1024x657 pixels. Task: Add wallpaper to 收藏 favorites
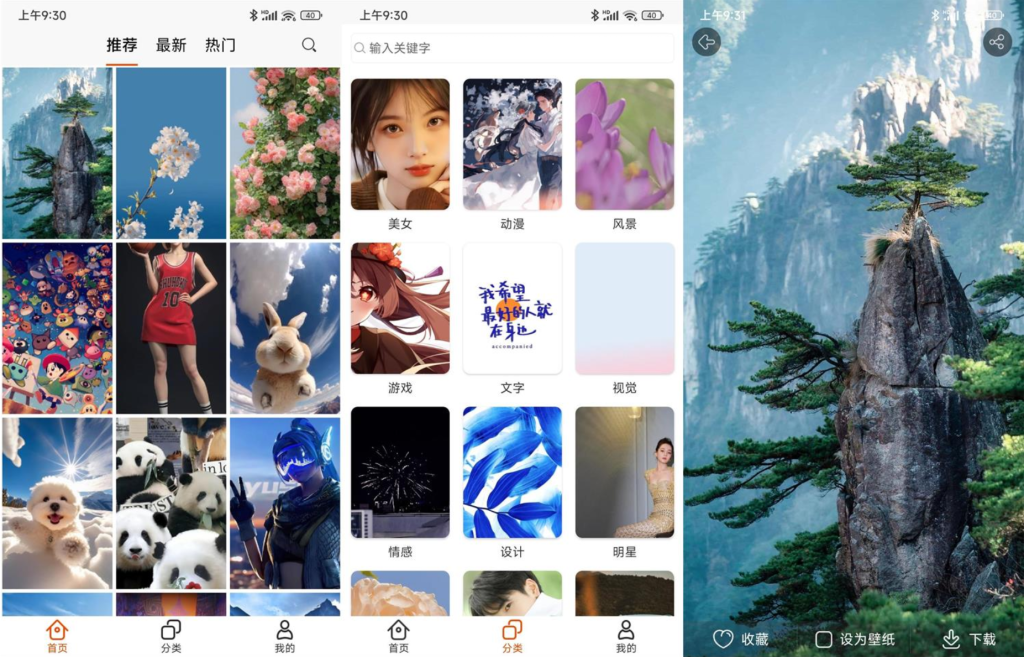tap(741, 639)
